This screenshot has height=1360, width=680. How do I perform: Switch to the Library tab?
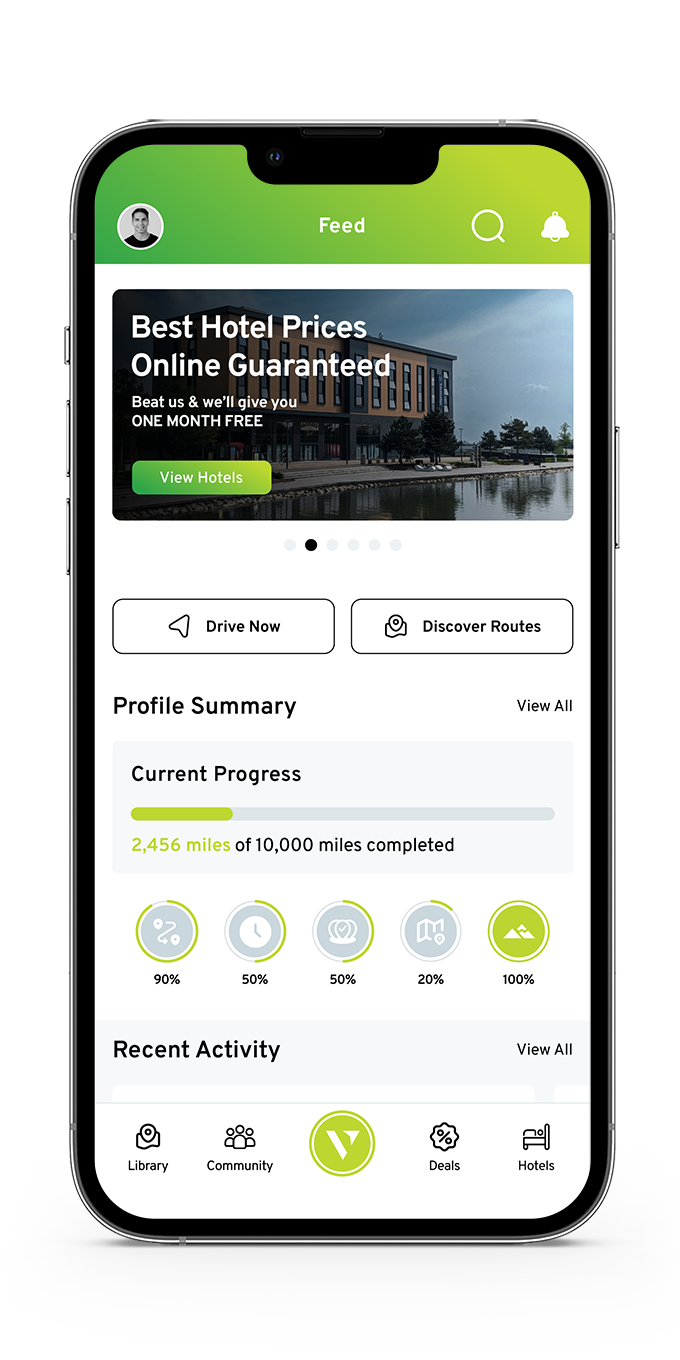[148, 1148]
